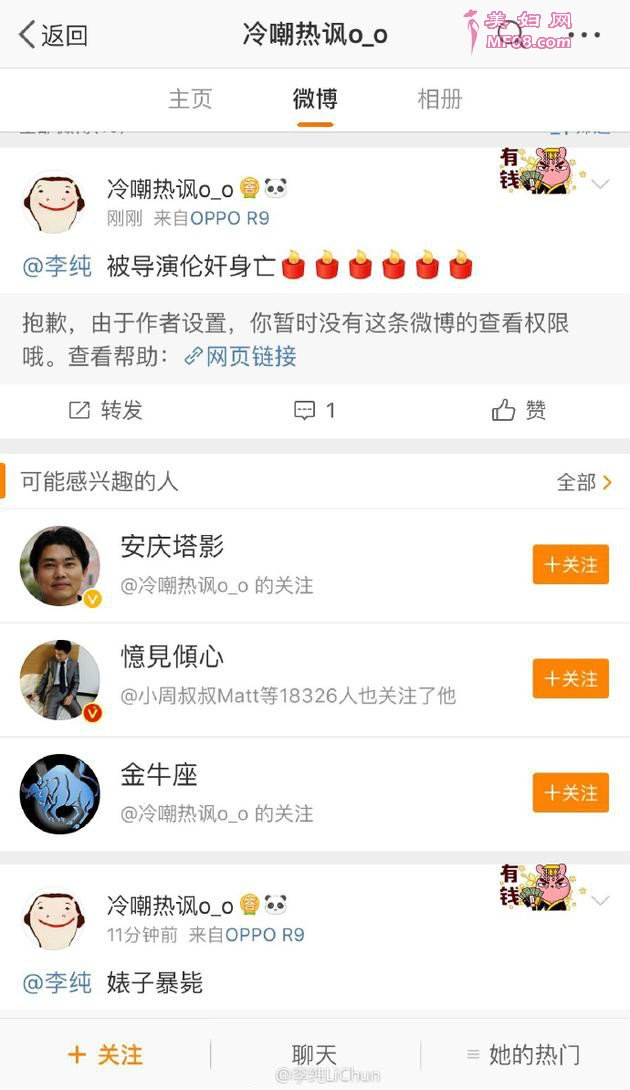630x1090 pixels.
Task: Select the 微博 tab
Action: pos(315,99)
